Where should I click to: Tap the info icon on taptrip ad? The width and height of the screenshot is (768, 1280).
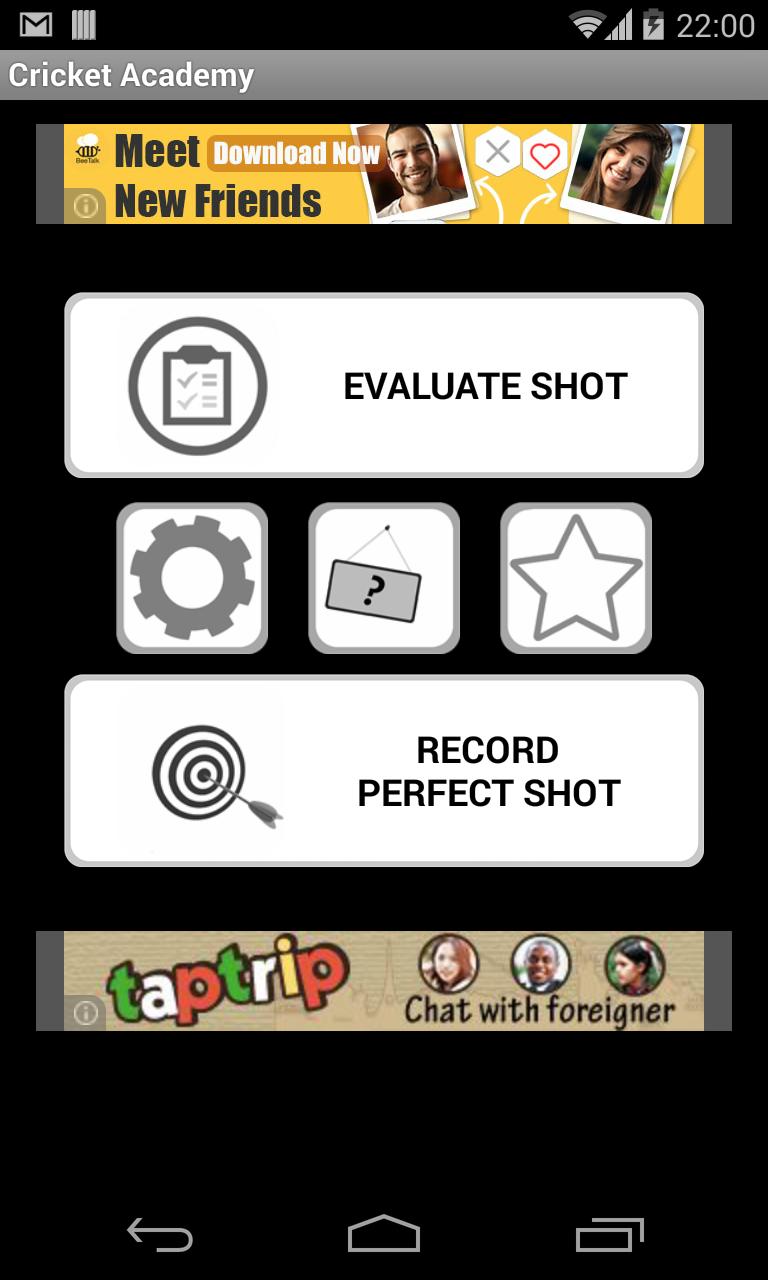point(86,1013)
